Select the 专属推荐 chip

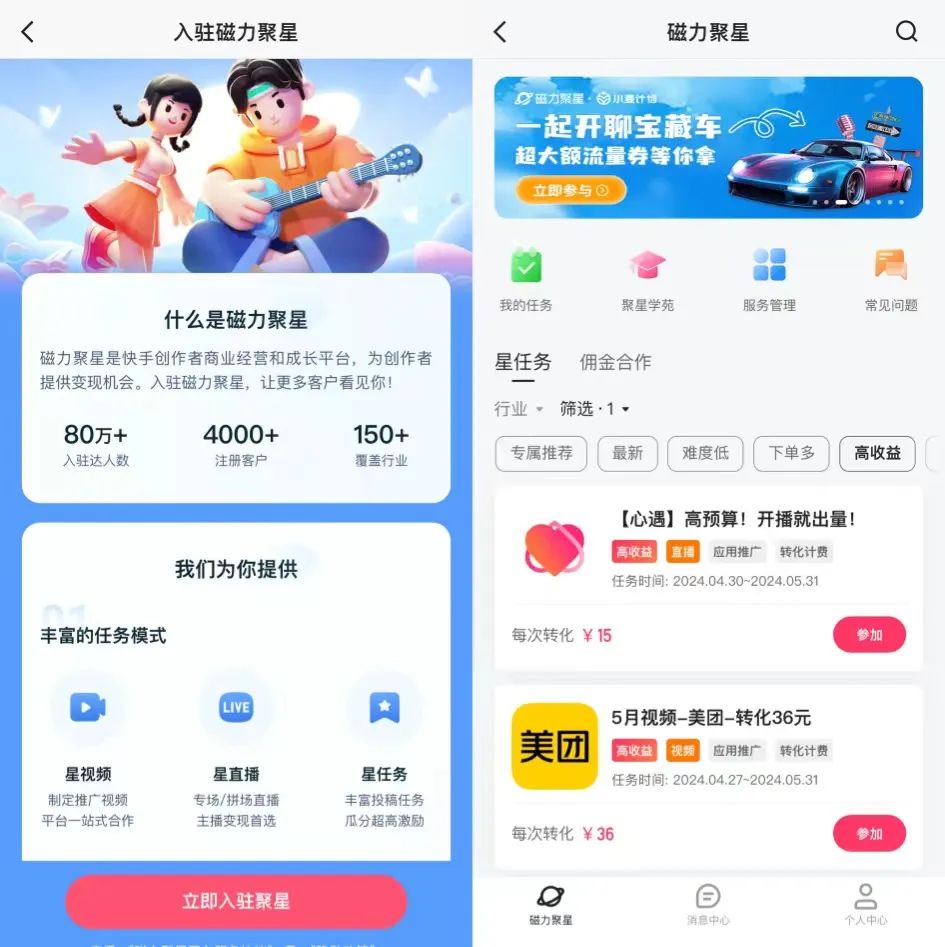coord(541,453)
